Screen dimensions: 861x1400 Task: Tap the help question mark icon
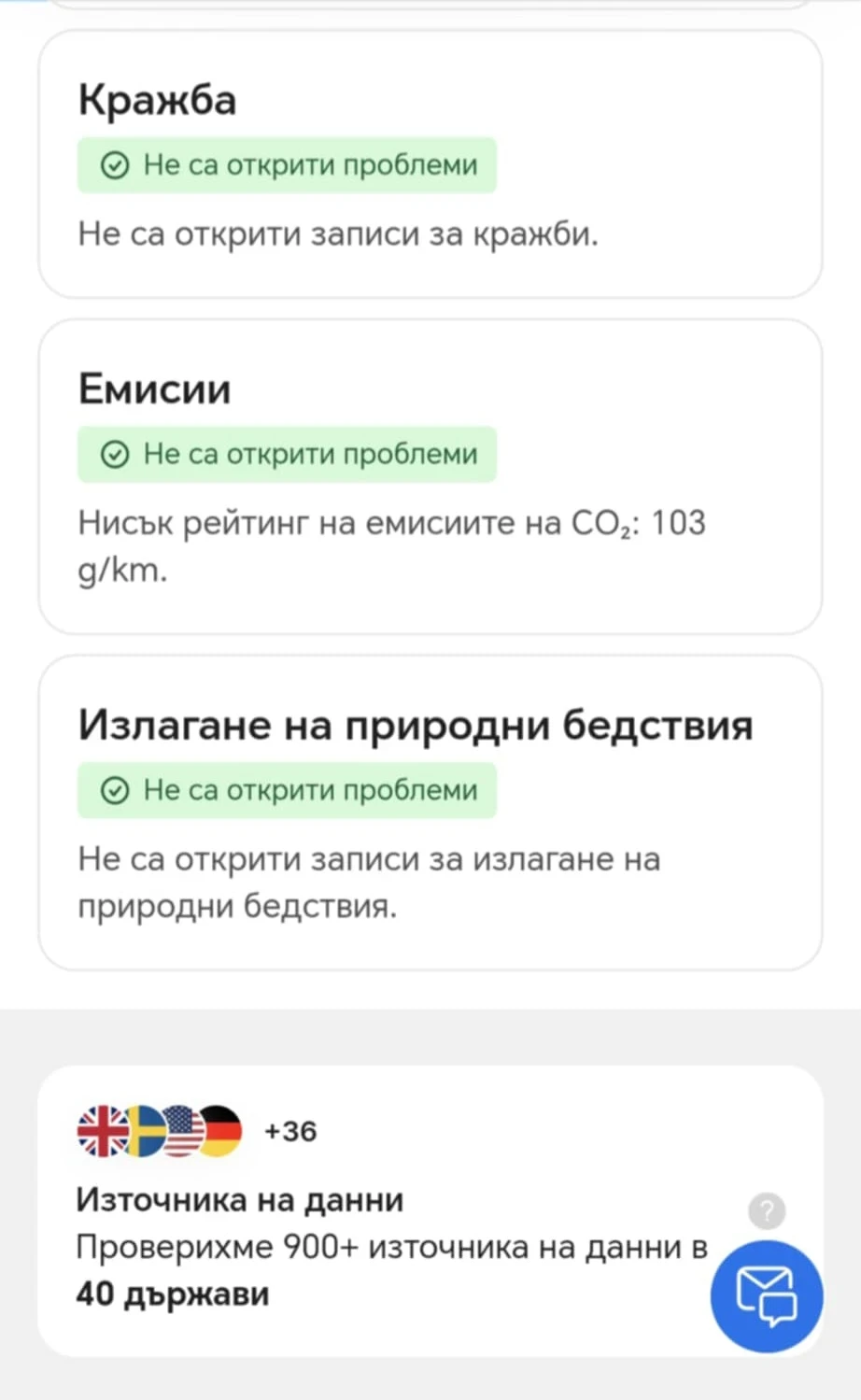coord(767,1211)
